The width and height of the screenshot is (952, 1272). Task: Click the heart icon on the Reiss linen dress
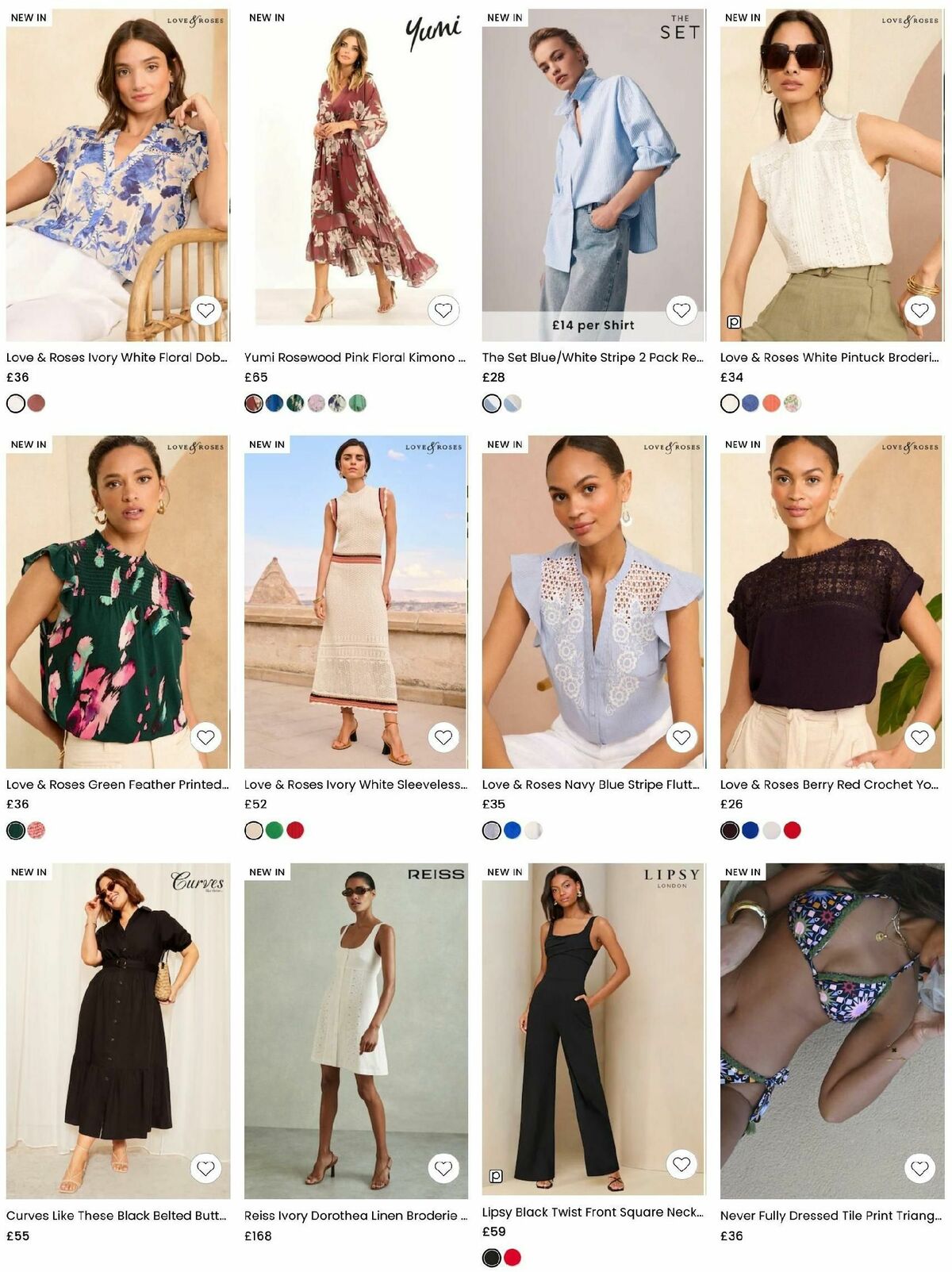point(445,1167)
